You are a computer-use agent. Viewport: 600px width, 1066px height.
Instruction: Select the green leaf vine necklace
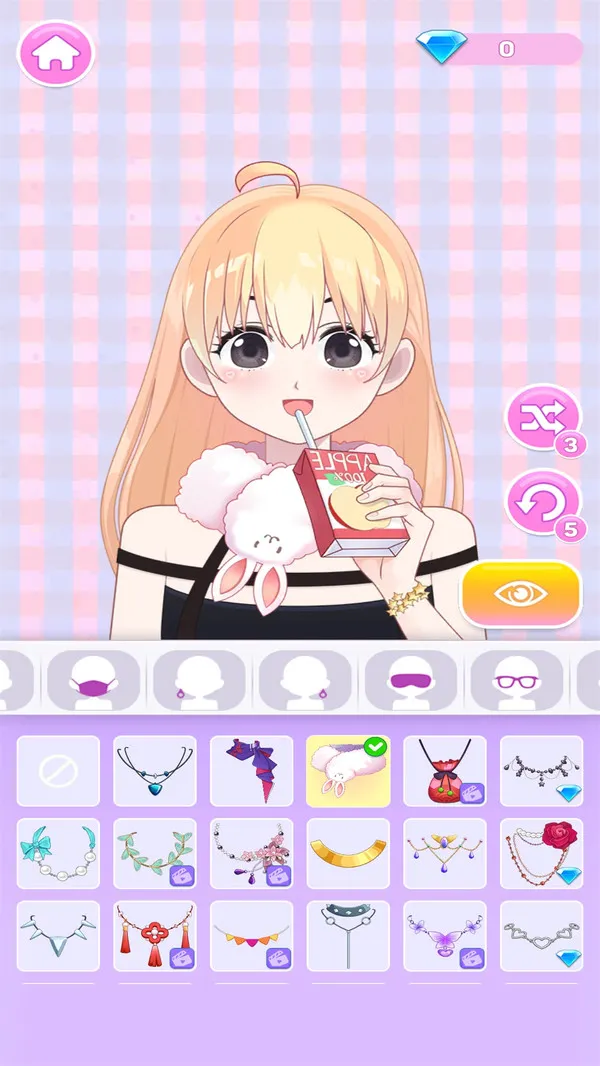click(x=155, y=853)
